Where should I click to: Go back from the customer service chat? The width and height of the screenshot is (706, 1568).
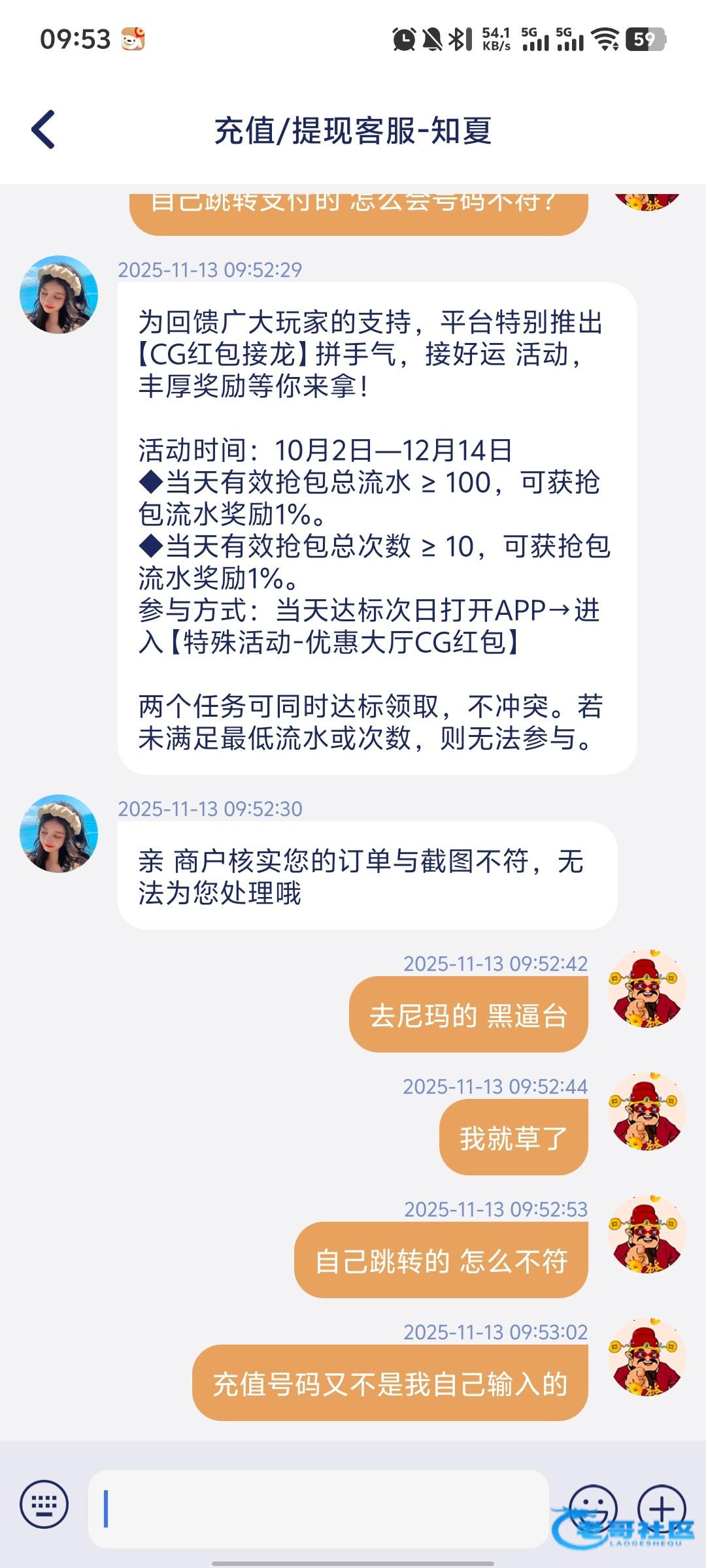pyautogui.click(x=43, y=130)
